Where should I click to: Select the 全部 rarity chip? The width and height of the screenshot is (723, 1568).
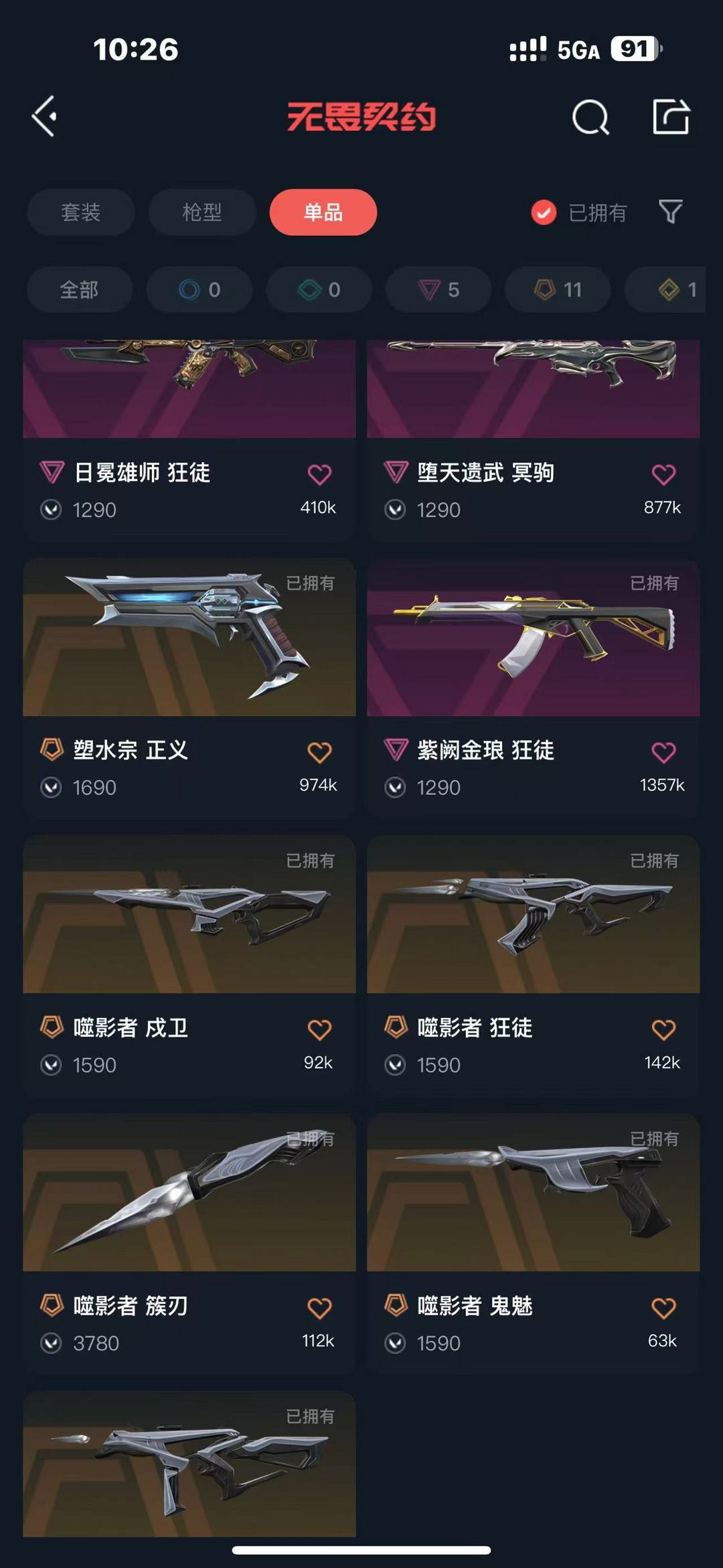coord(80,289)
